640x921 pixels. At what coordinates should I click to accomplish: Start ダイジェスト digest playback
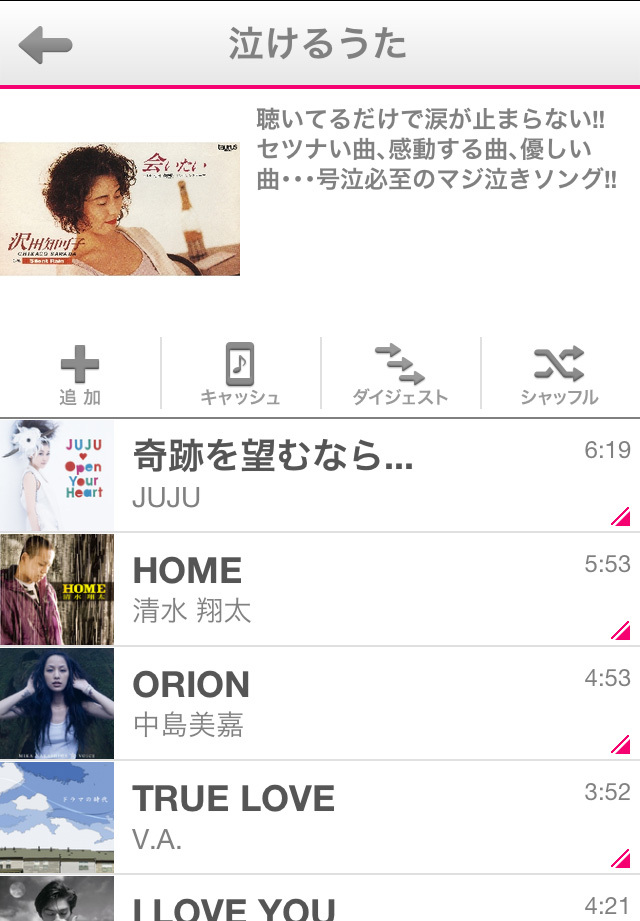click(x=400, y=375)
